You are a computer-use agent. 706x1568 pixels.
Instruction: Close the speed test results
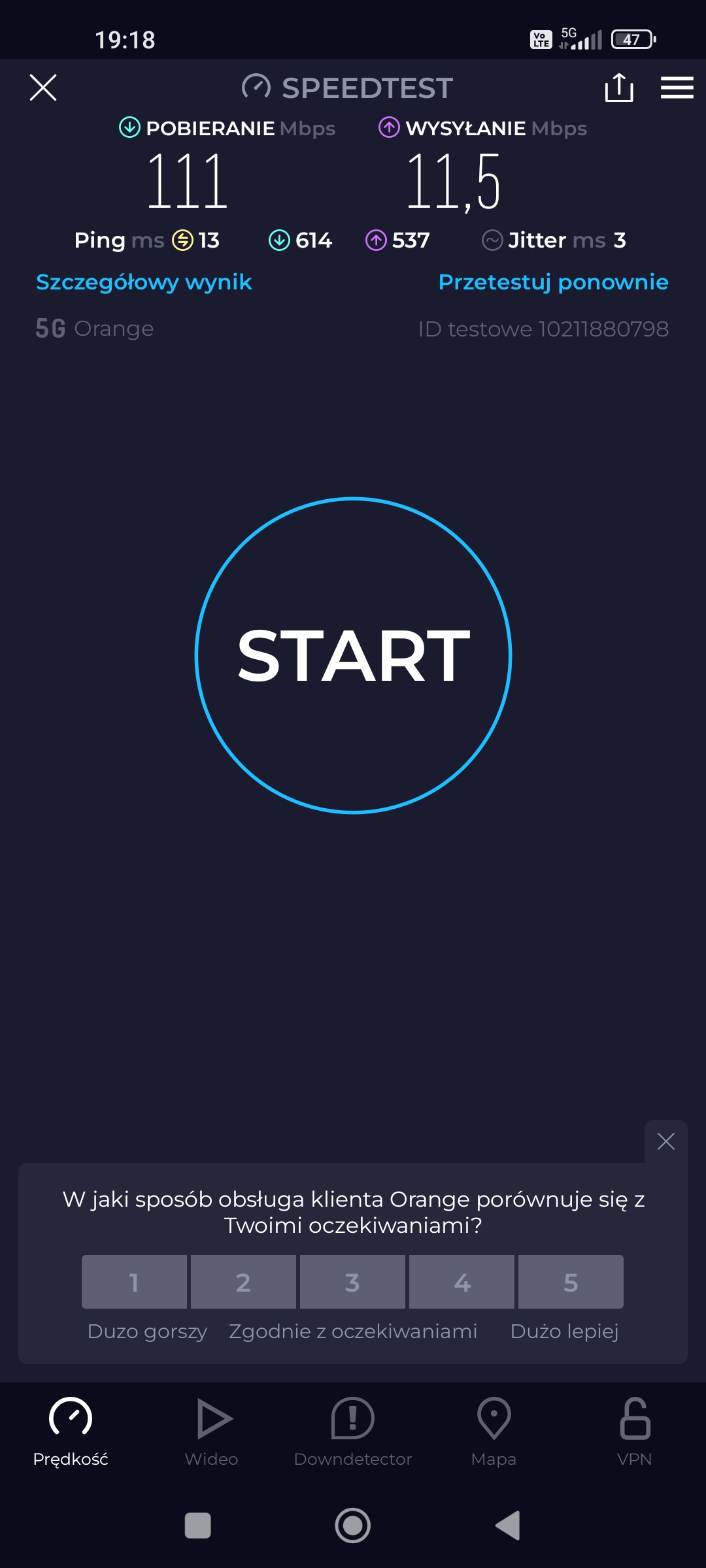pos(43,88)
